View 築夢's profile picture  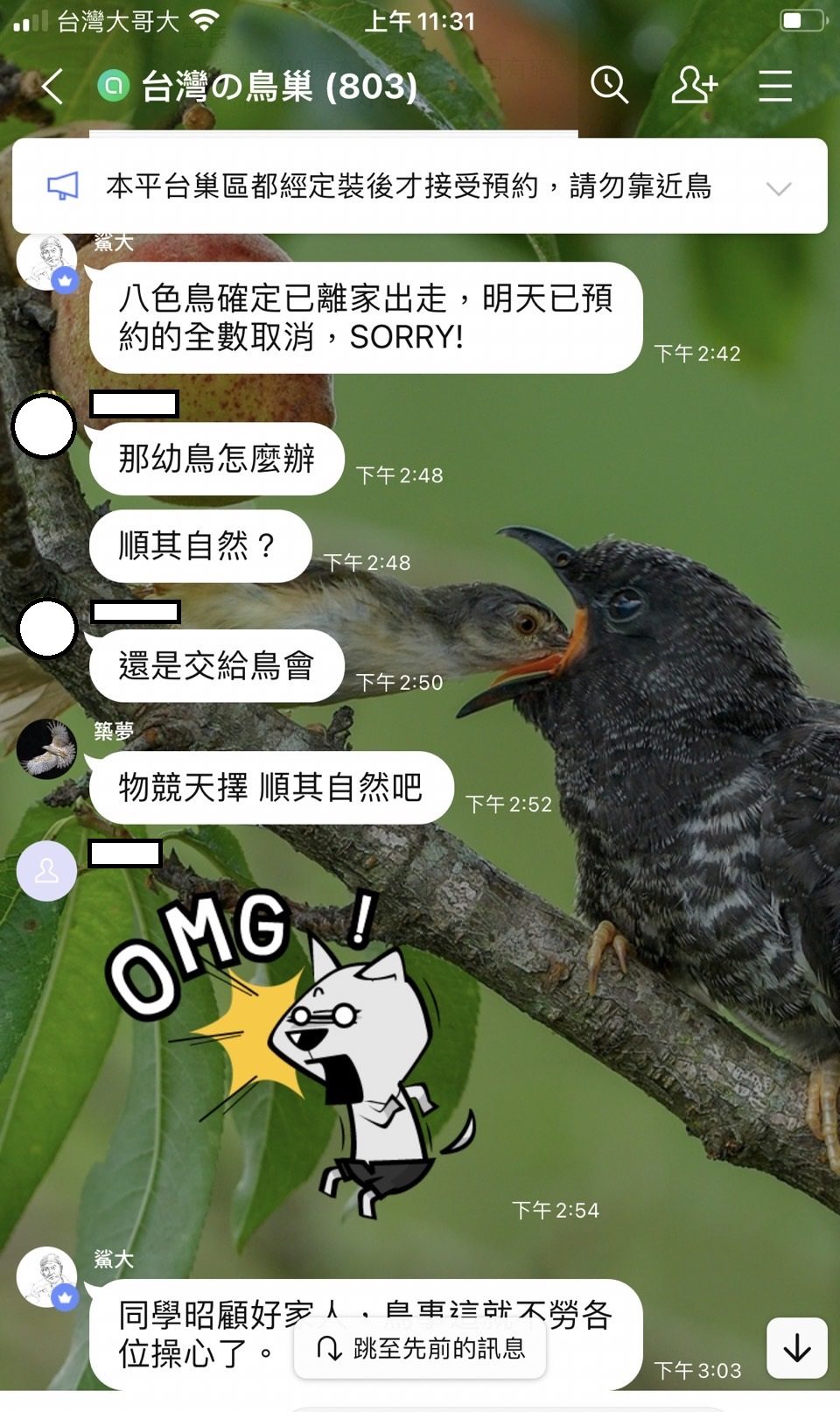coord(46,749)
